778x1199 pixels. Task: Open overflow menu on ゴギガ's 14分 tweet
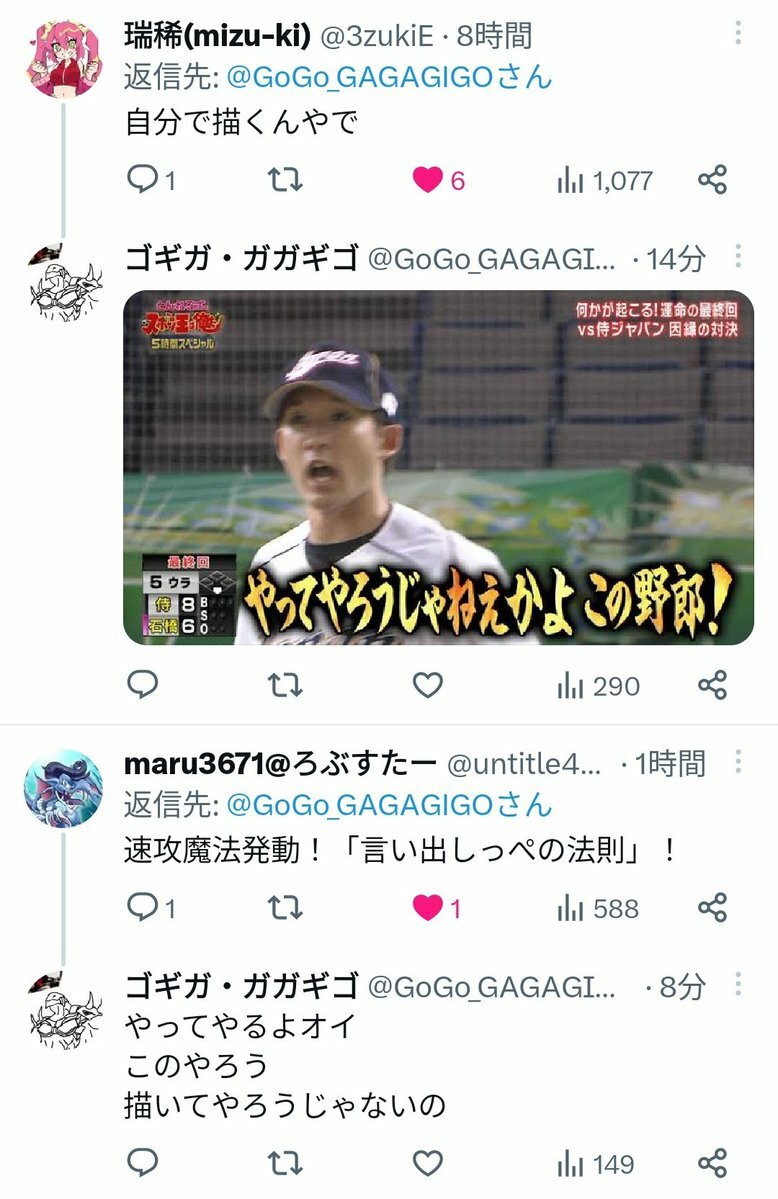(x=738, y=256)
